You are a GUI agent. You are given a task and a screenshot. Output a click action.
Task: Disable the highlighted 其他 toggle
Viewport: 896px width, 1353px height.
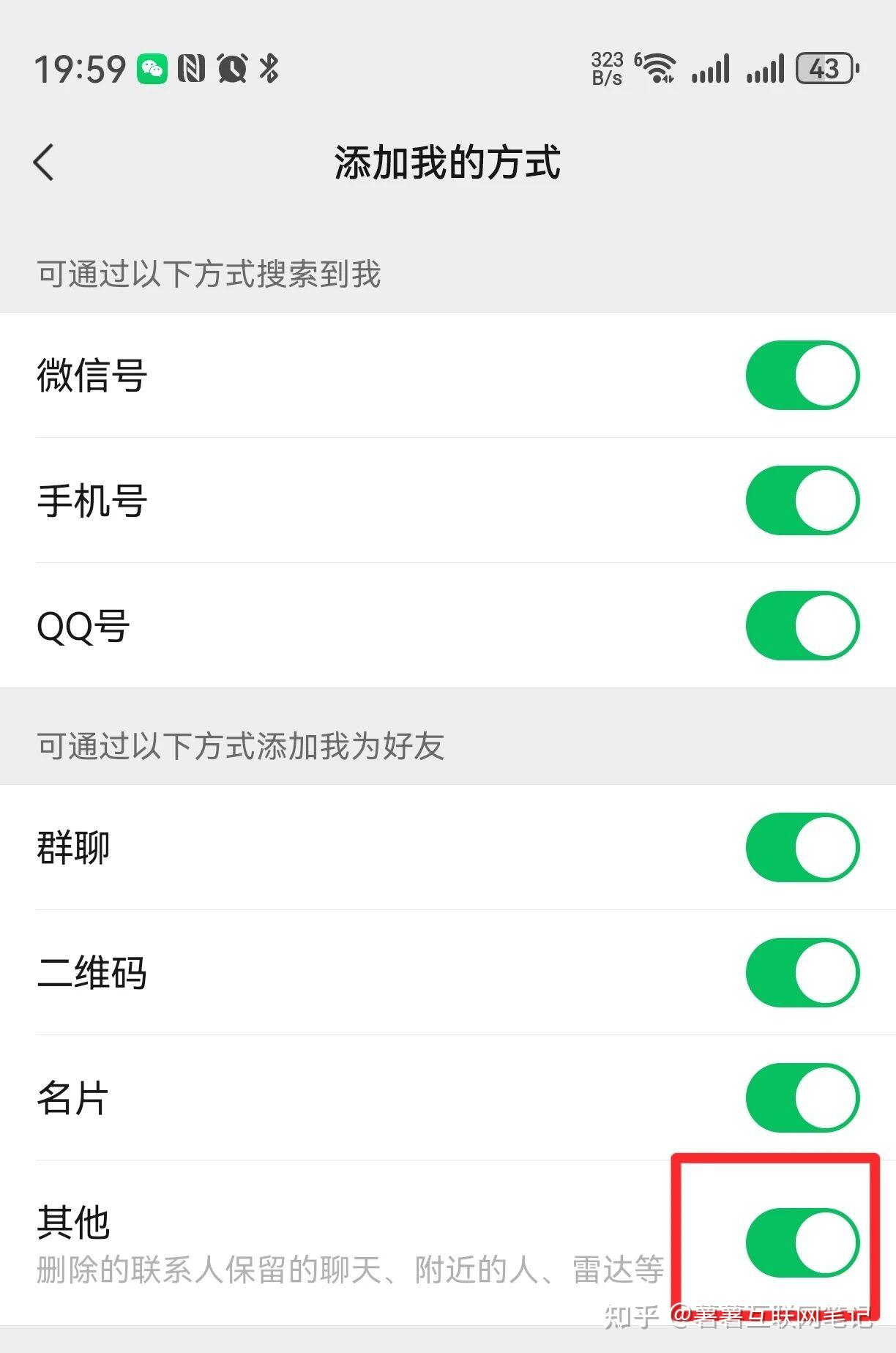pyautogui.click(x=802, y=1242)
